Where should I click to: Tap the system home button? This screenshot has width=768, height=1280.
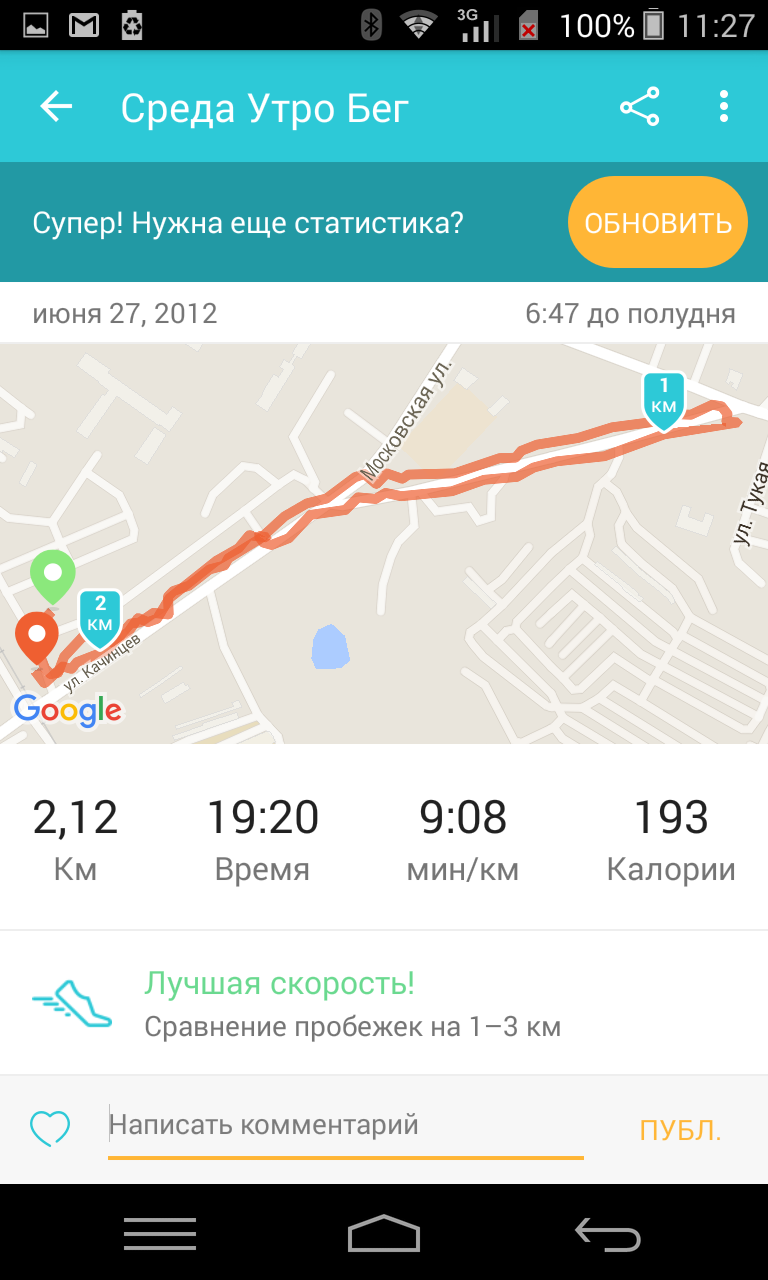pyautogui.click(x=384, y=1234)
